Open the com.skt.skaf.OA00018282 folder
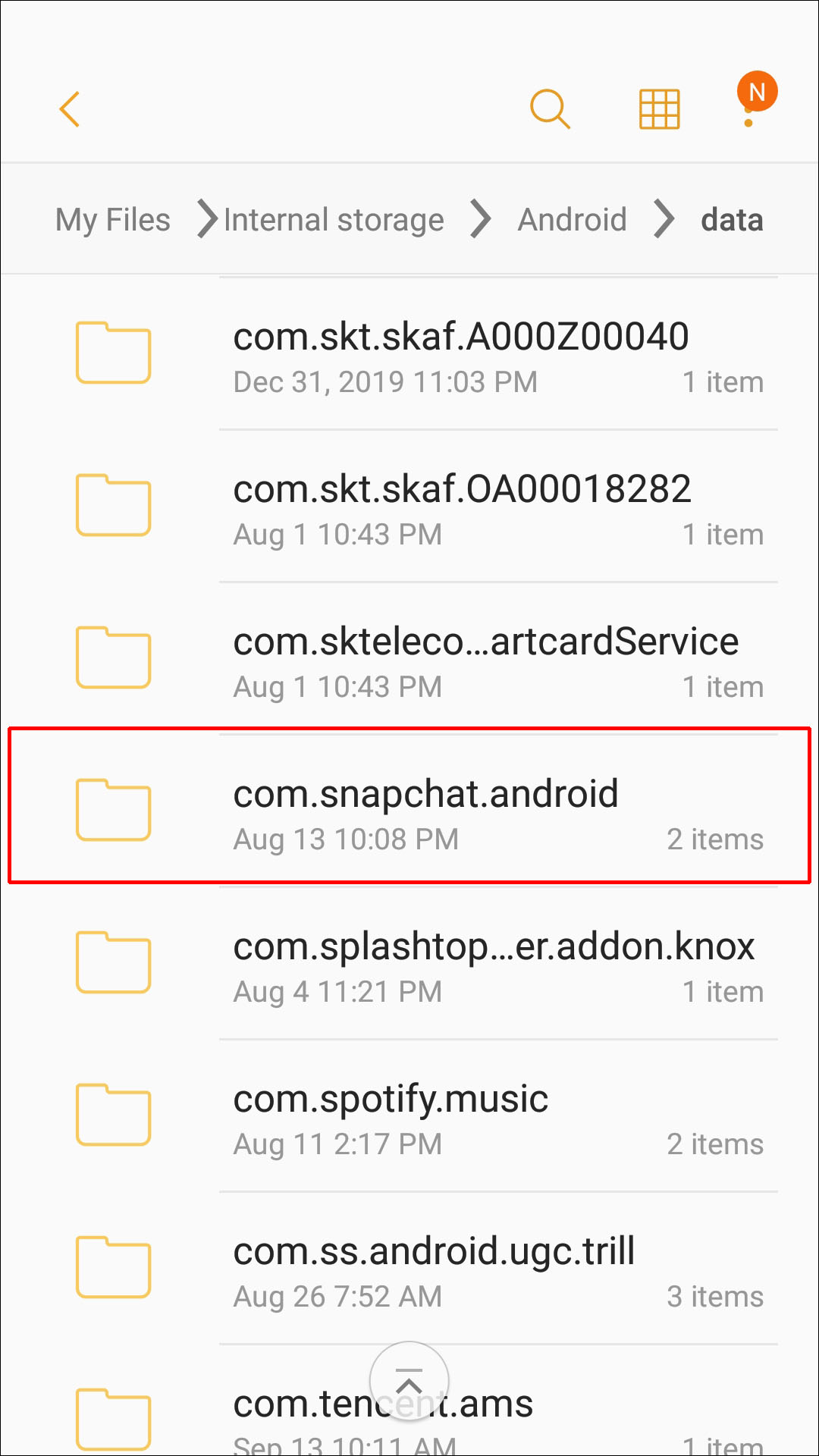The height and width of the screenshot is (1456, 819). click(x=461, y=507)
